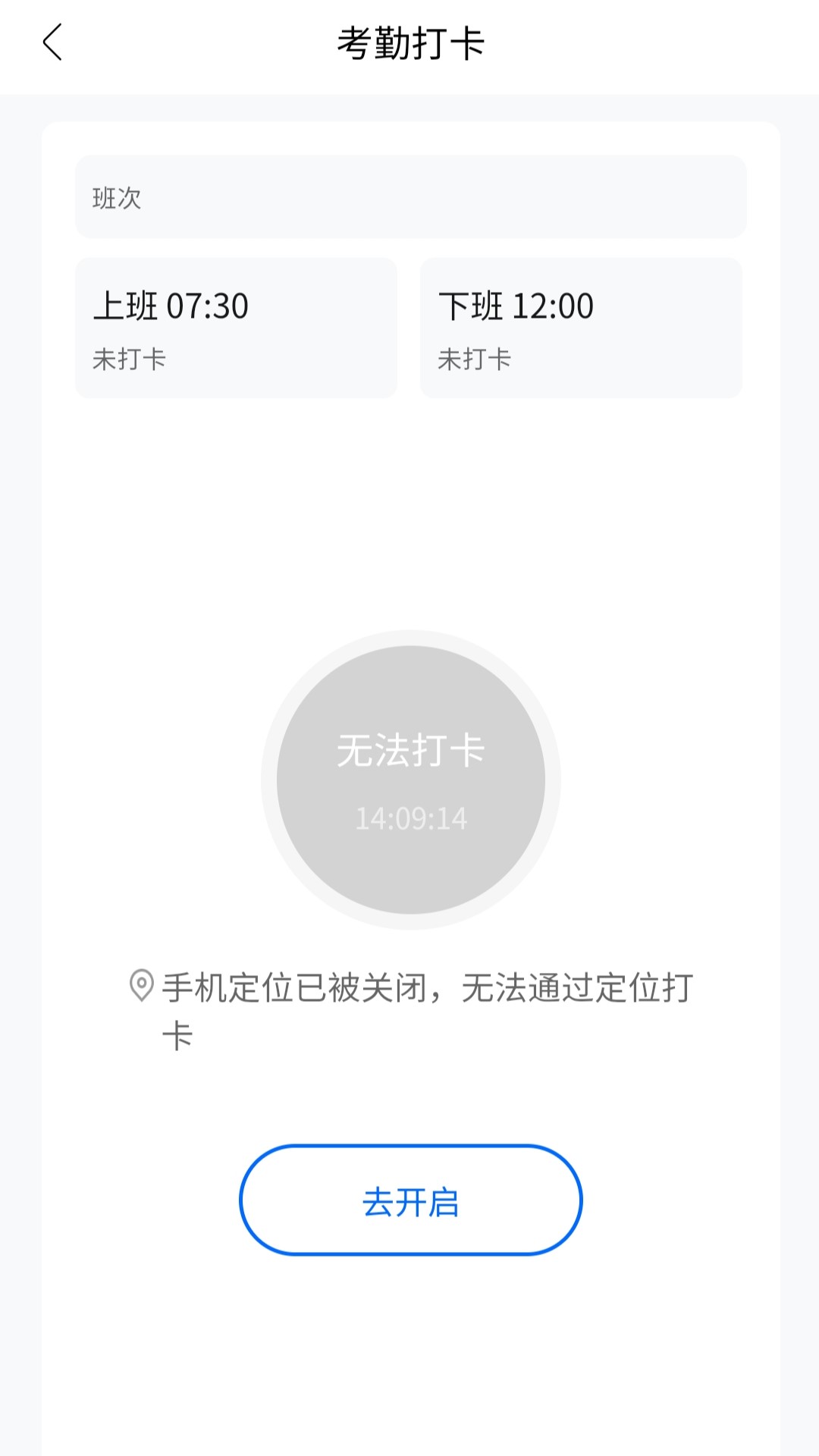Expand shift details by tapping 班次 row
819x1456 pixels.
pos(409,197)
